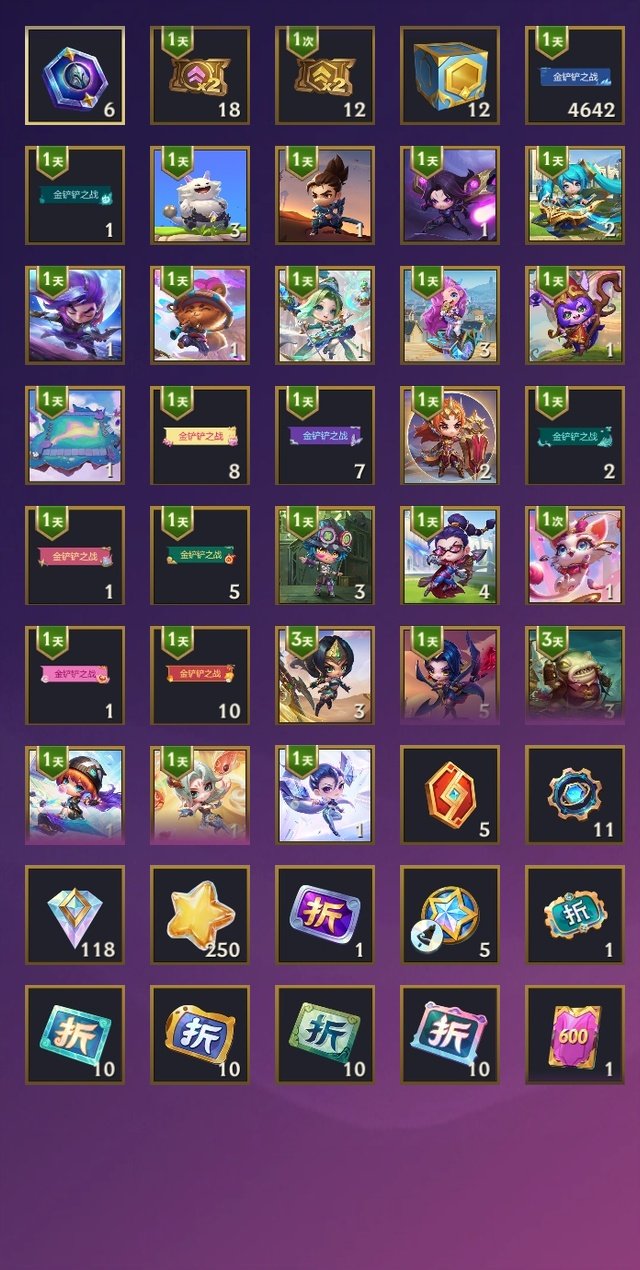Select the yellow banner item with count 8
The image size is (640, 1270).
(200, 436)
